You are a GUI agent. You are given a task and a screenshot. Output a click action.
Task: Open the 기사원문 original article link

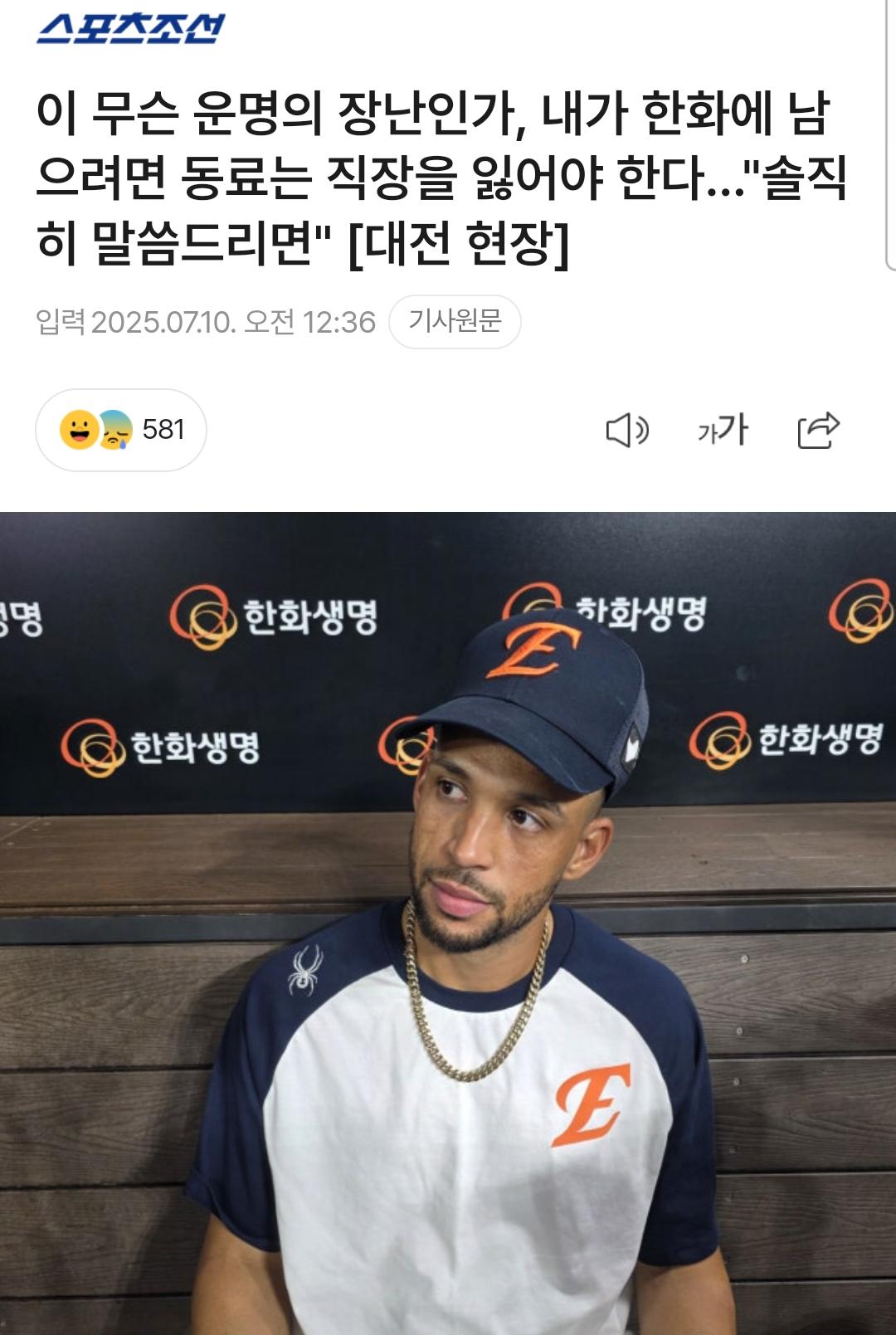point(455,321)
